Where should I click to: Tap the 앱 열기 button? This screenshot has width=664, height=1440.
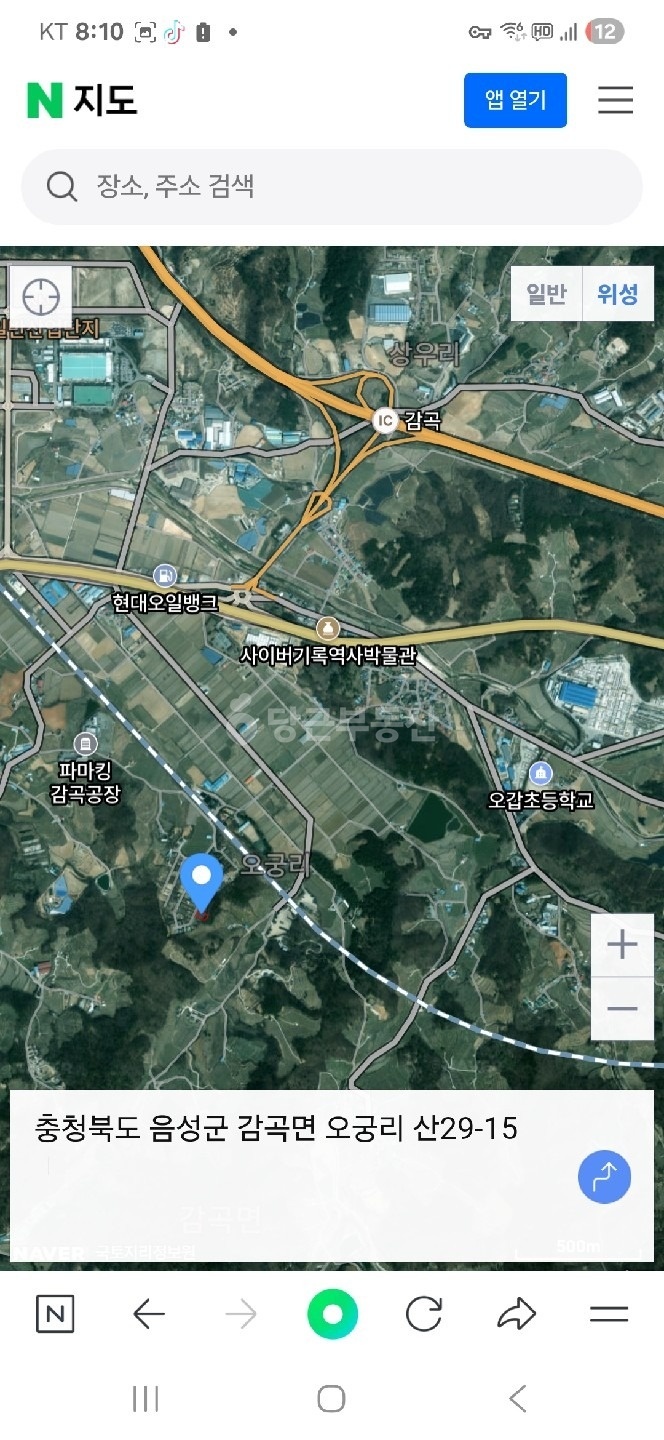coord(515,100)
